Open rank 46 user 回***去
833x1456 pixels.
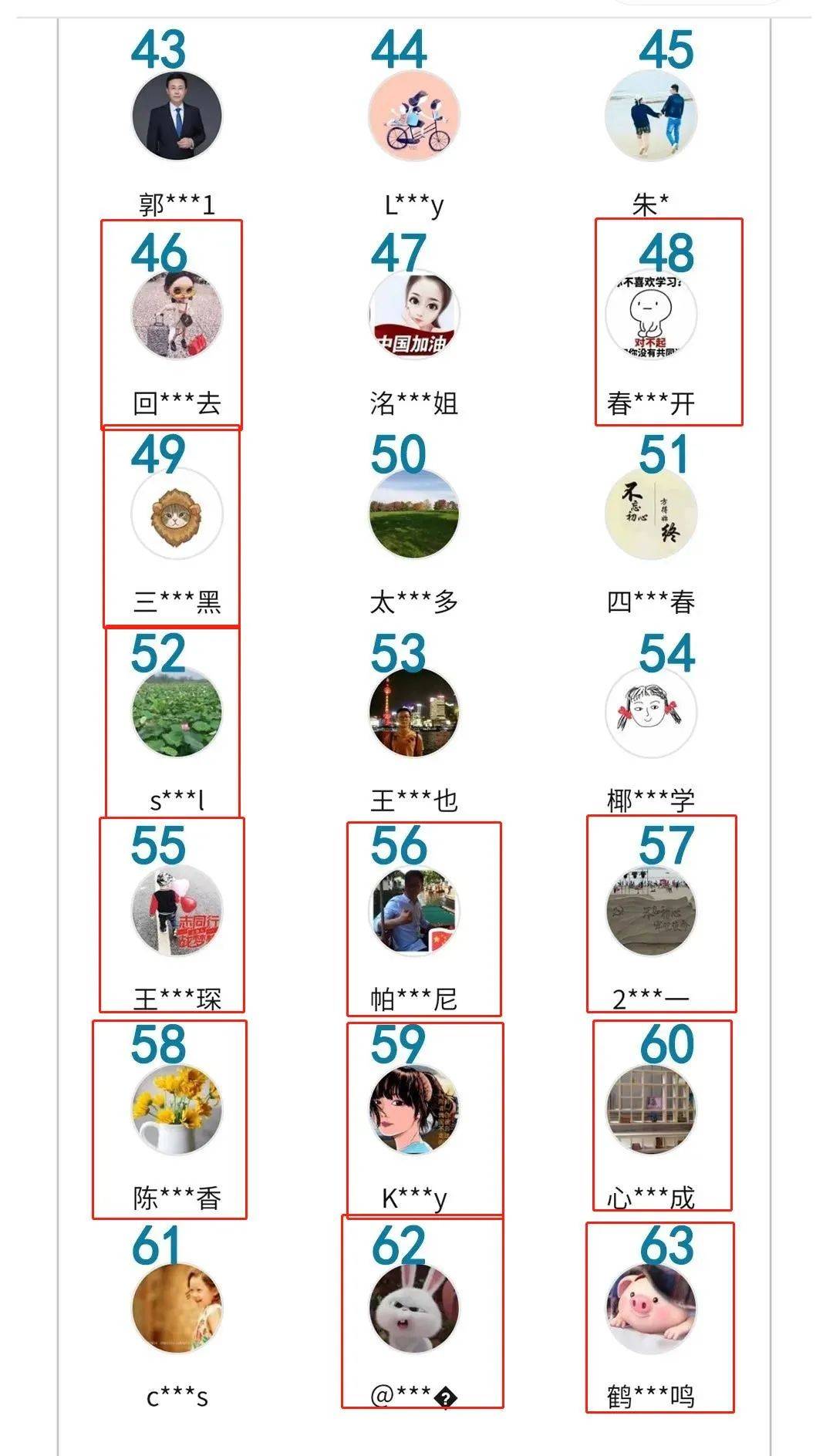177,315
